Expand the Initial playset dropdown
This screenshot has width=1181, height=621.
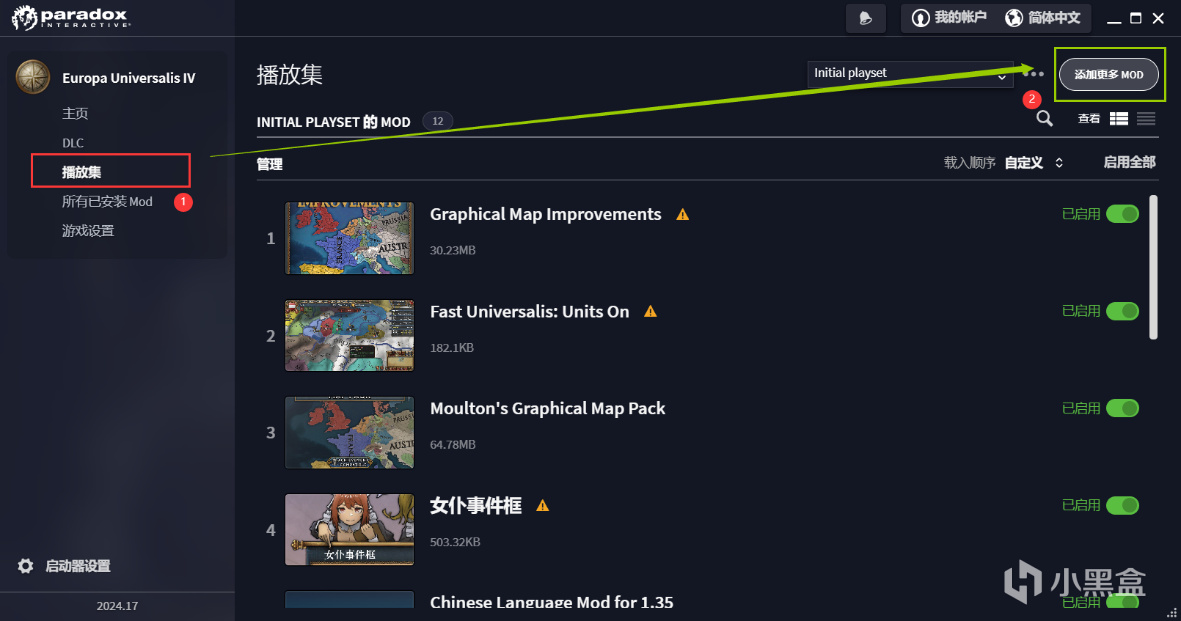point(910,74)
